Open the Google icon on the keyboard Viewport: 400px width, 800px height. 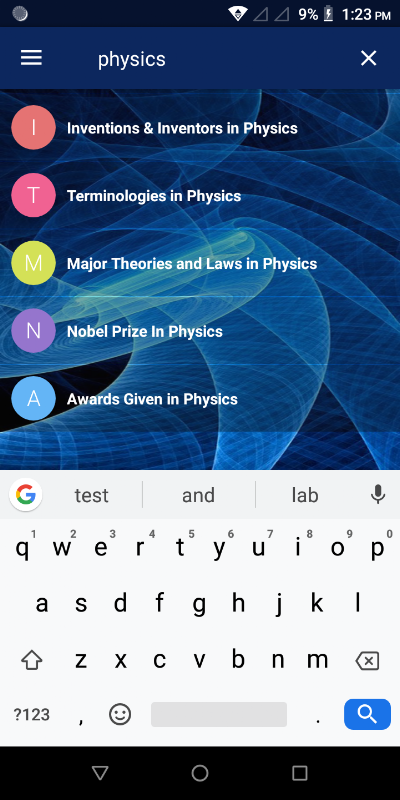coord(26,494)
